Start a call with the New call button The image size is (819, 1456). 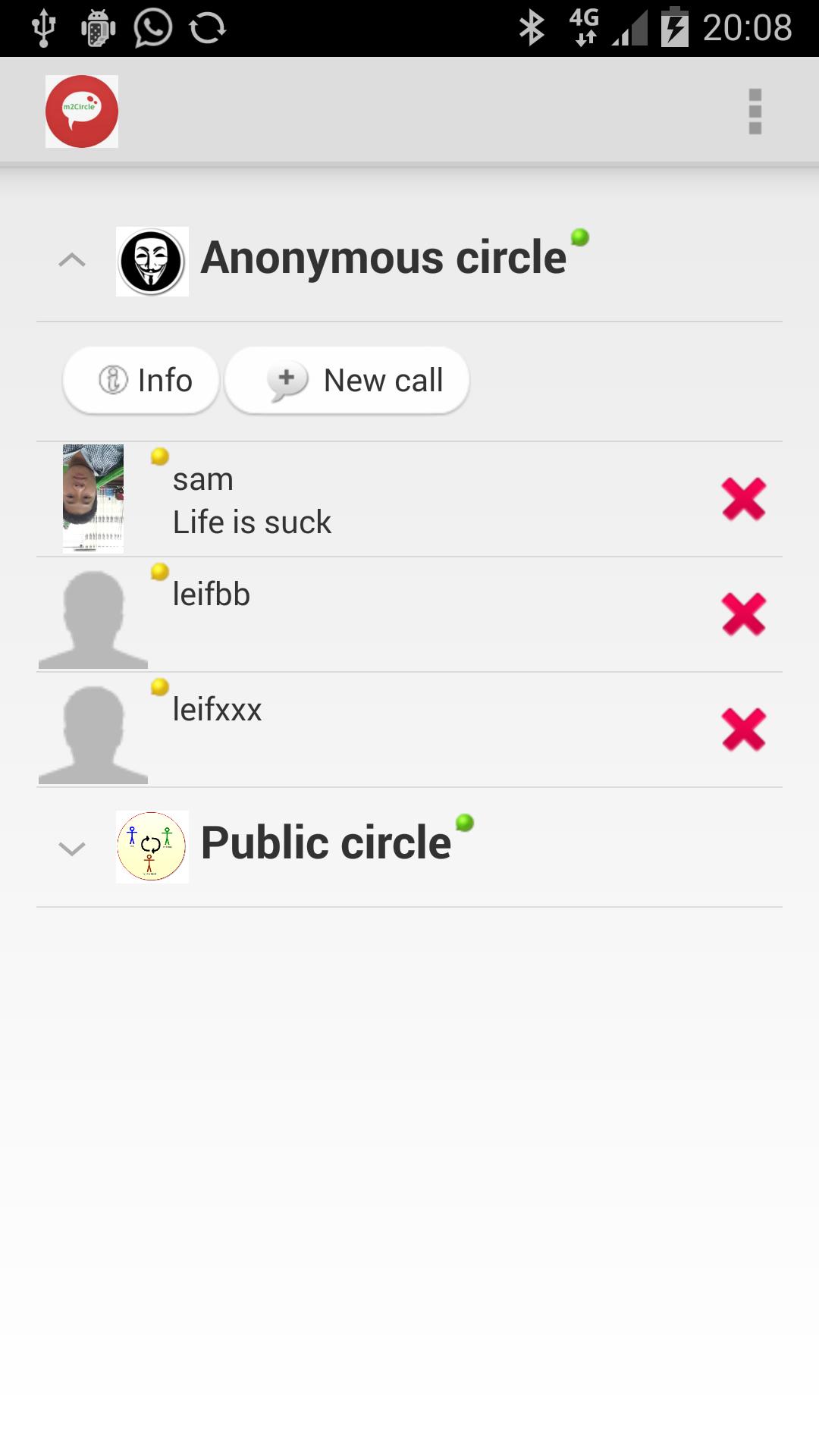(x=346, y=380)
